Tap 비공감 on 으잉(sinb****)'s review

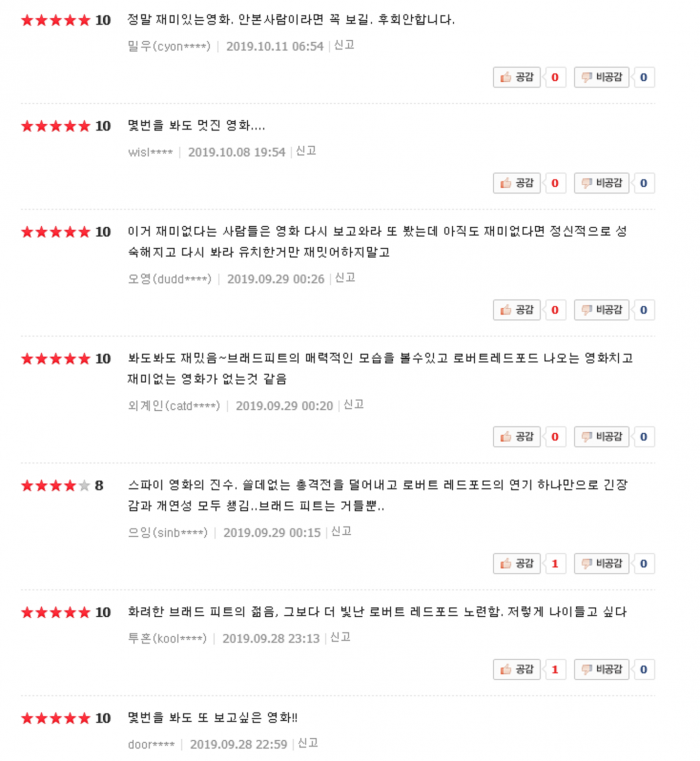(601, 564)
